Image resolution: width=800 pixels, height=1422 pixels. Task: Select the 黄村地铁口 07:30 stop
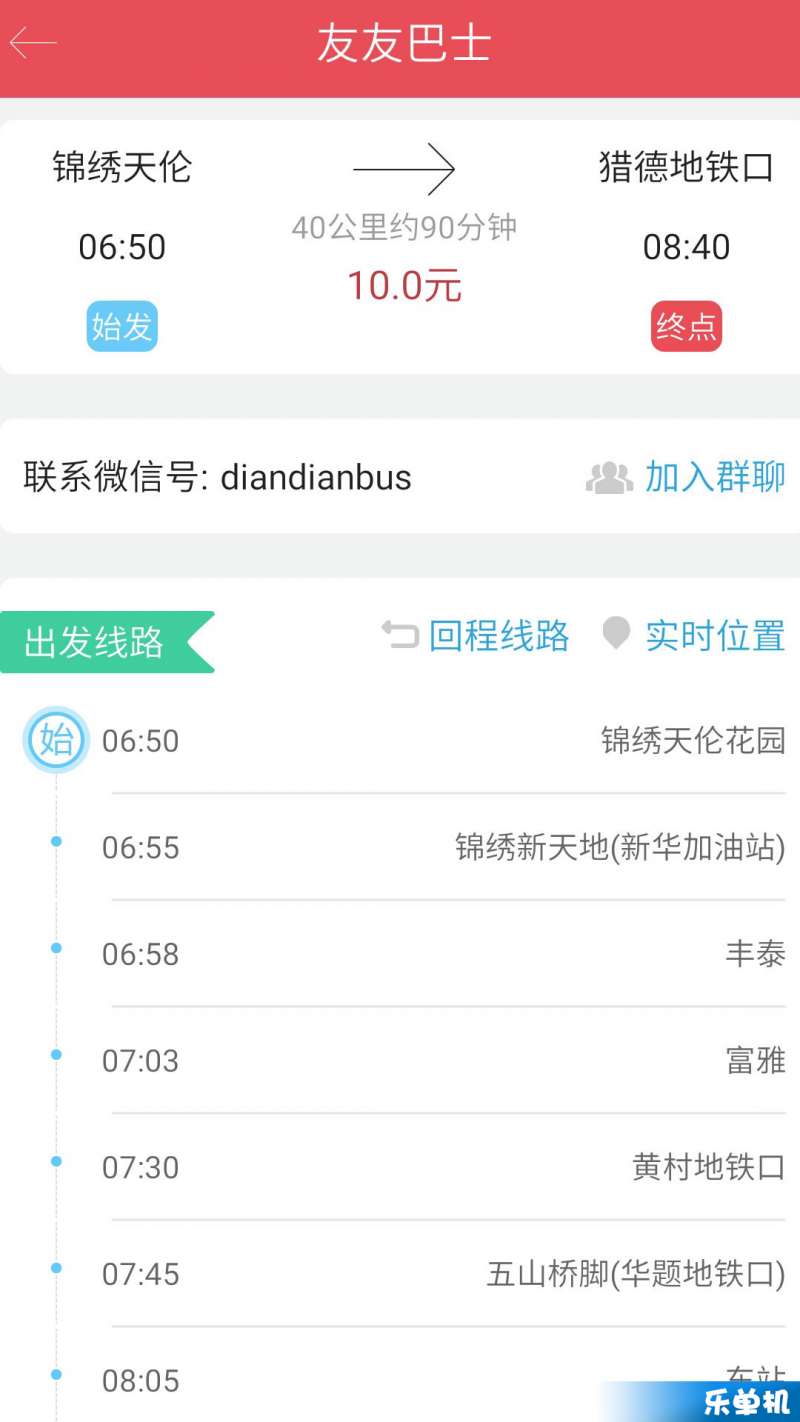pos(400,1167)
